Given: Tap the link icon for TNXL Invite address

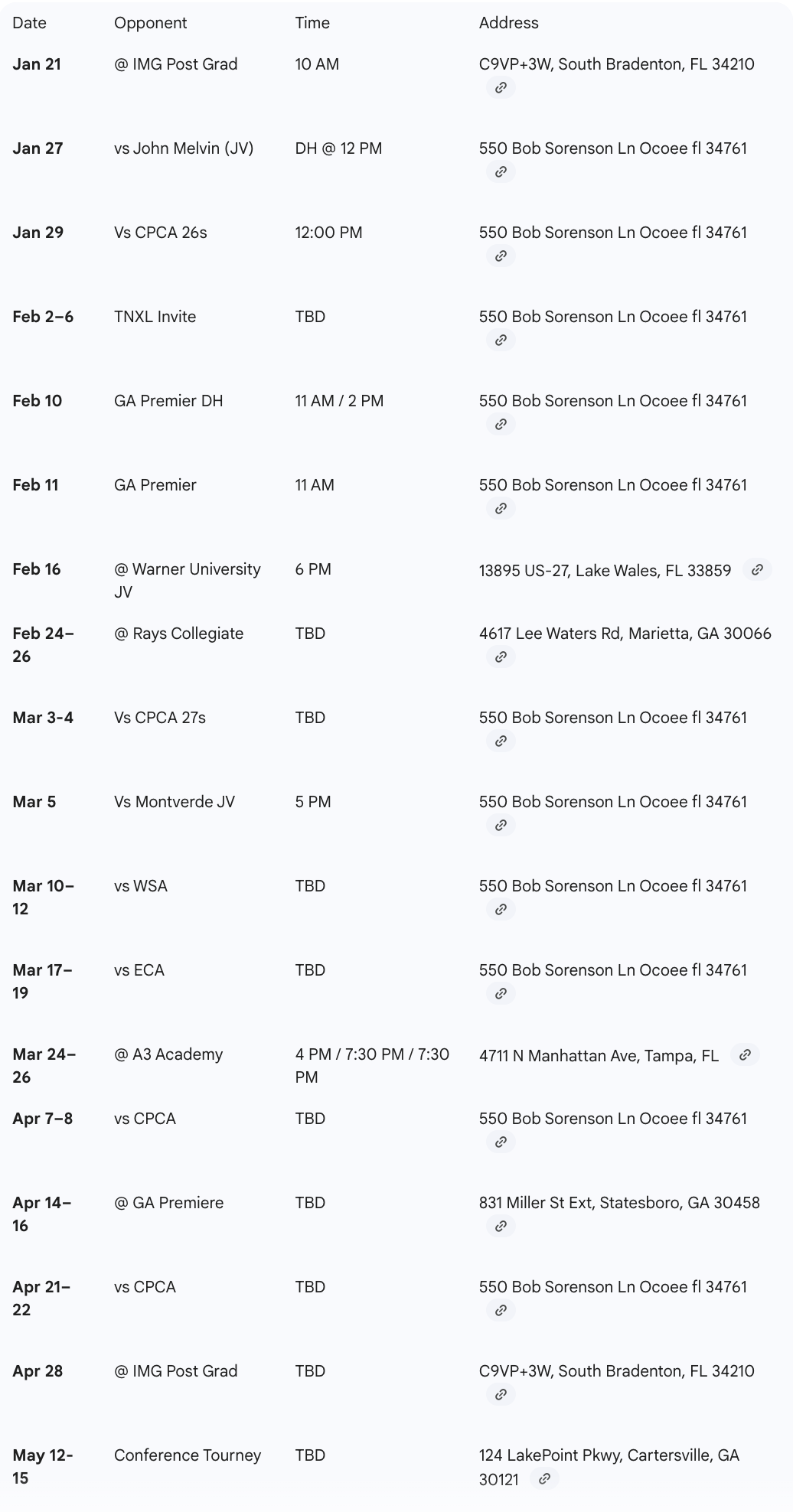Looking at the screenshot, I should pos(501,341).
